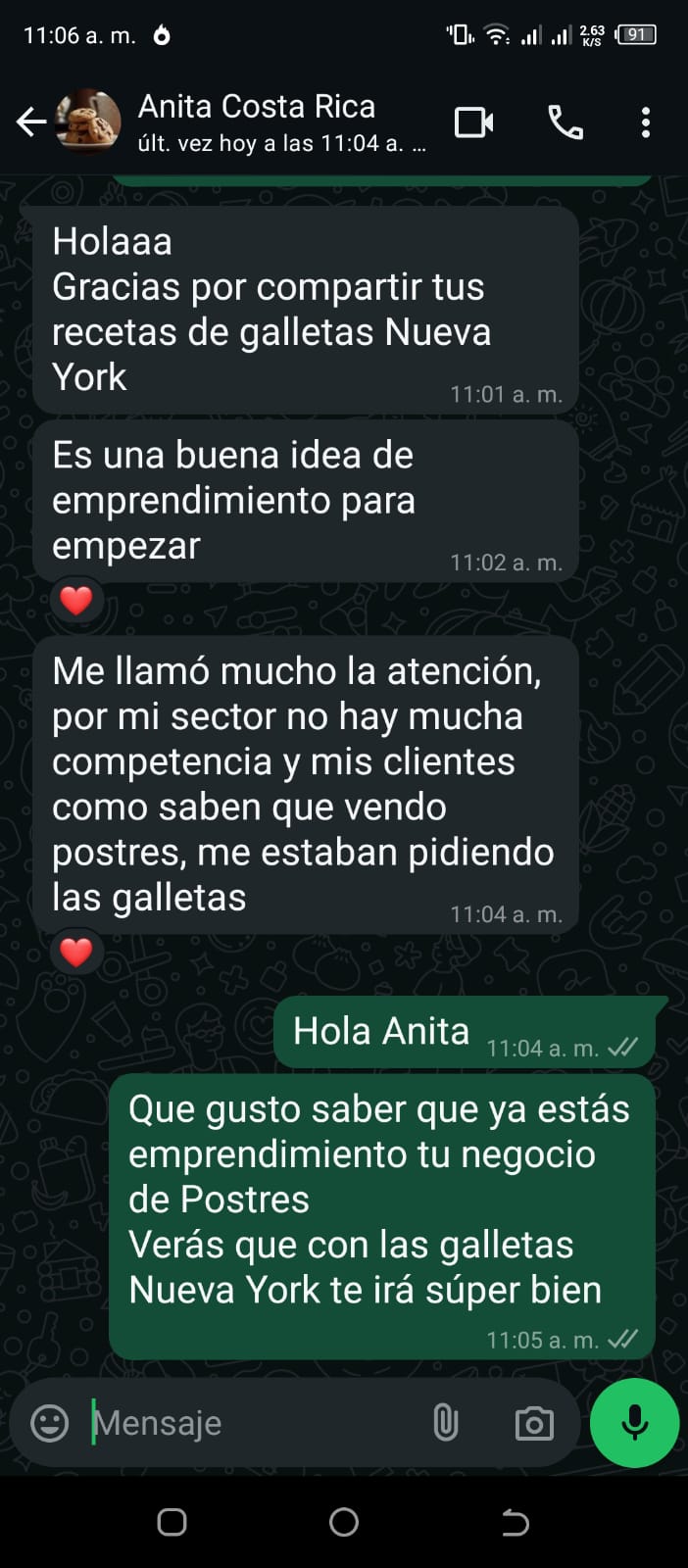The image size is (688, 1568).
Task: Open the three-dot overflow menu
Action: click(x=645, y=122)
